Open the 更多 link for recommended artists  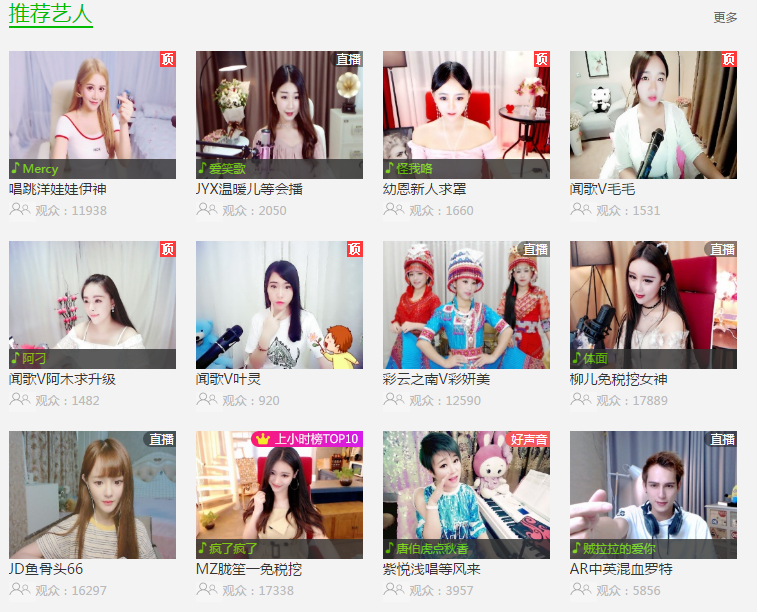725,17
